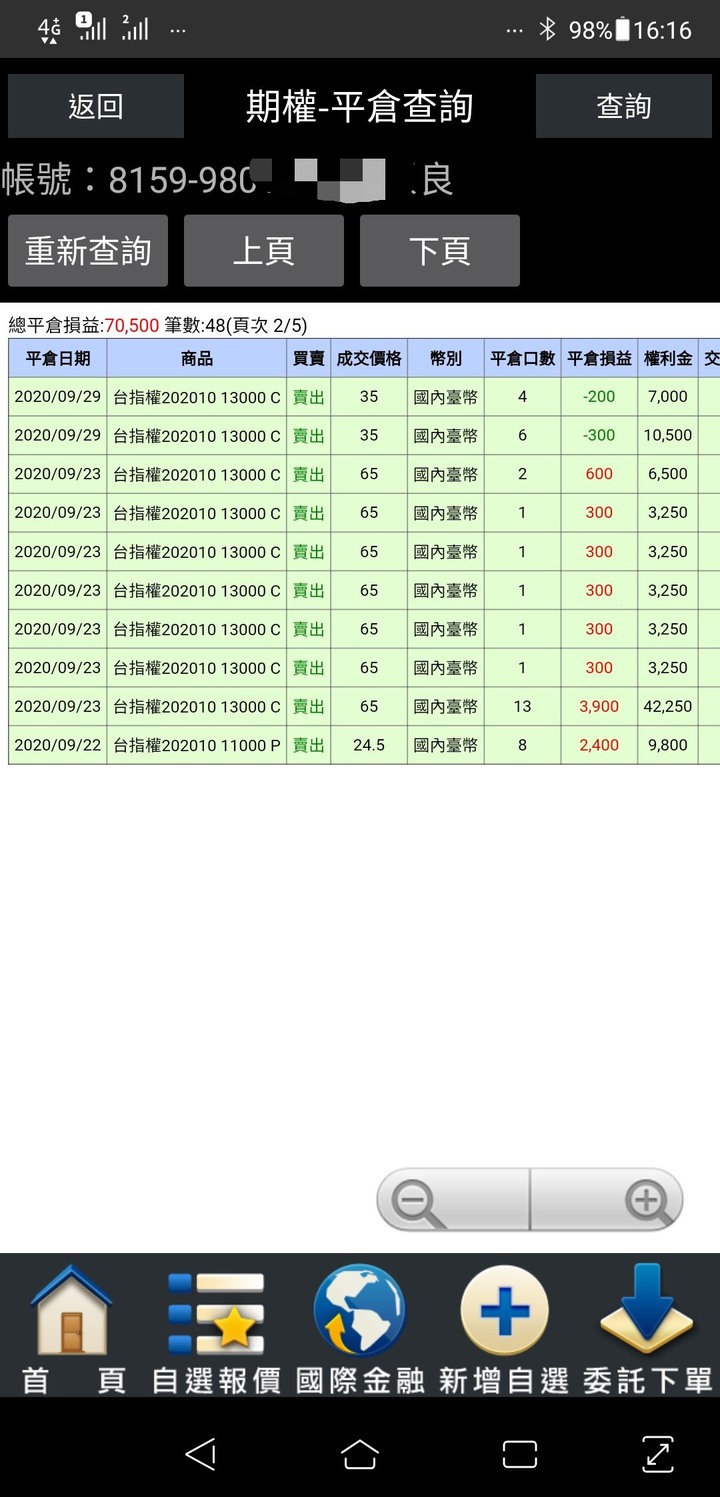Open the 國際金融 international finance tab
The width and height of the screenshot is (720, 1497).
coord(360,1328)
